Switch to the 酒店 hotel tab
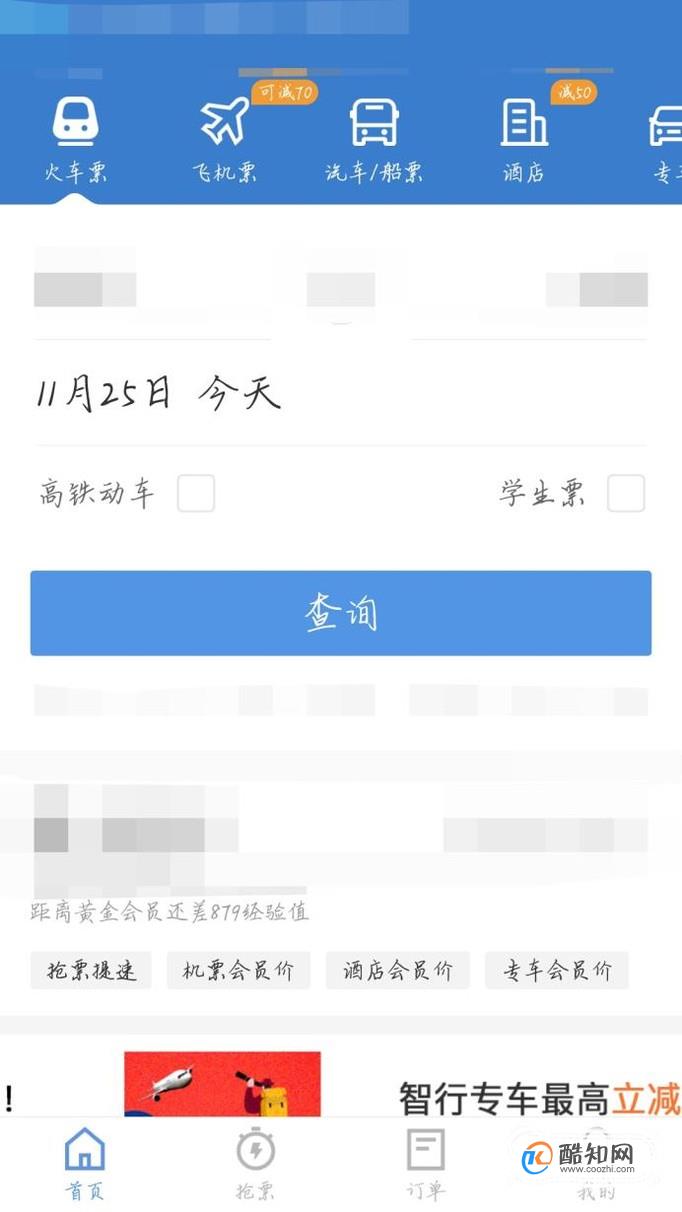The height and width of the screenshot is (1212, 682). (x=524, y=140)
